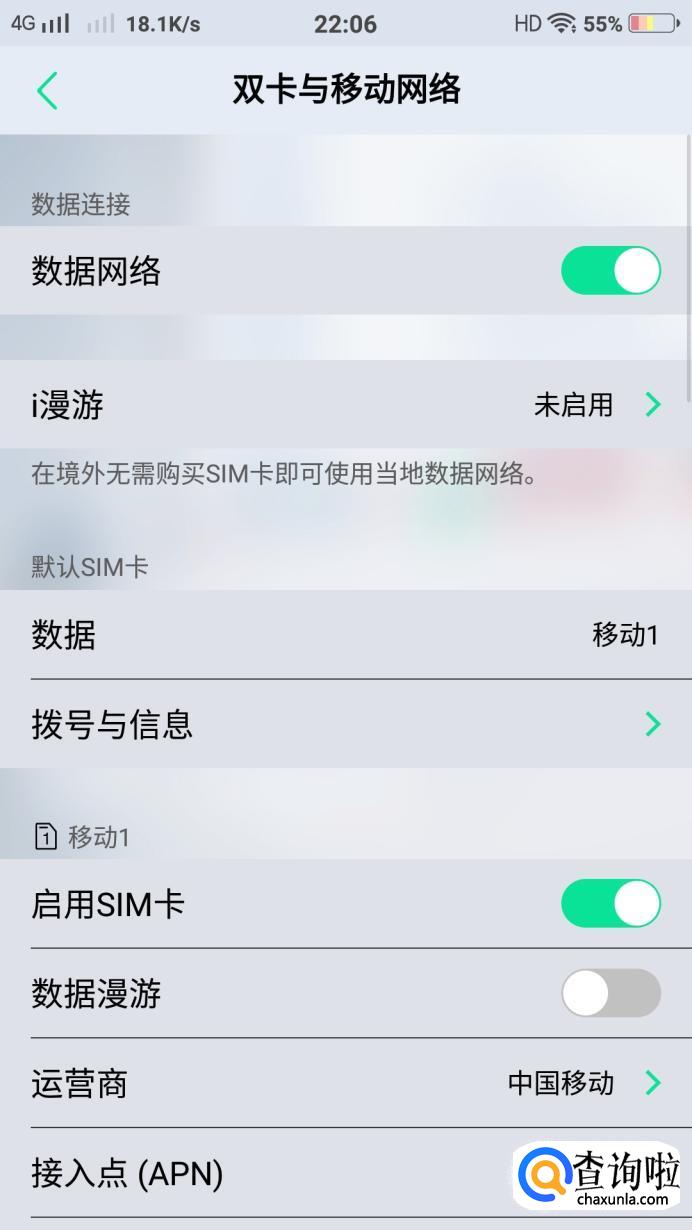Disable the 启用SIM卡 switch

[x=610, y=905]
